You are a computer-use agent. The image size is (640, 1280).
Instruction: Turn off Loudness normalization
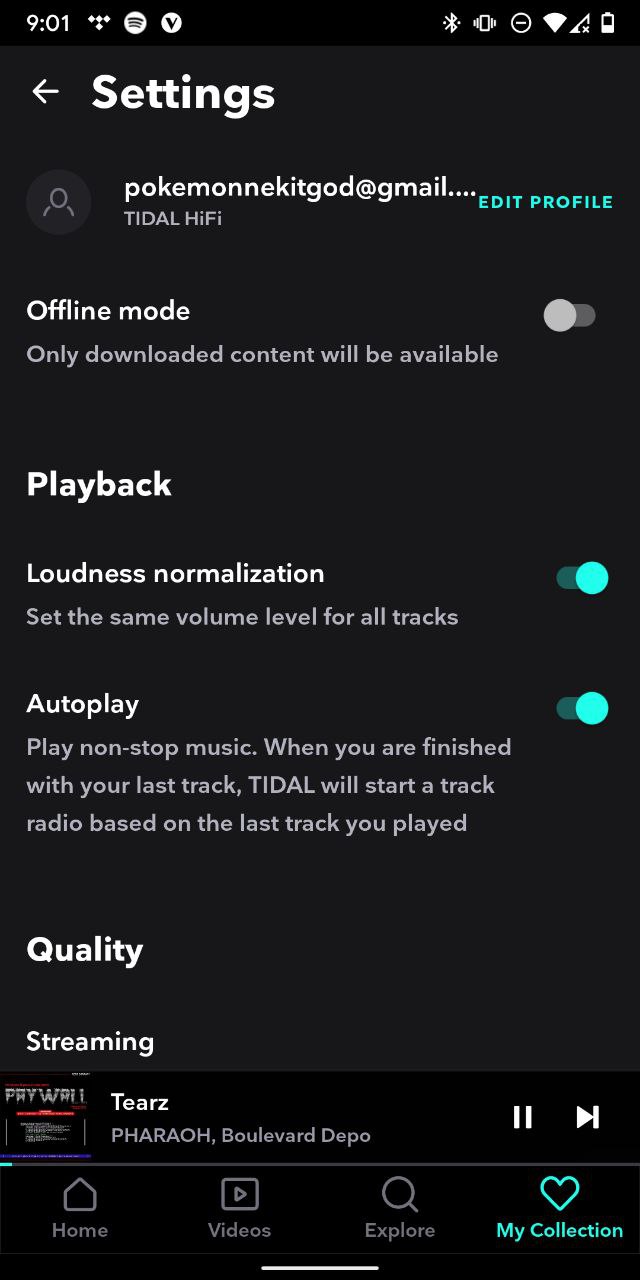click(582, 578)
